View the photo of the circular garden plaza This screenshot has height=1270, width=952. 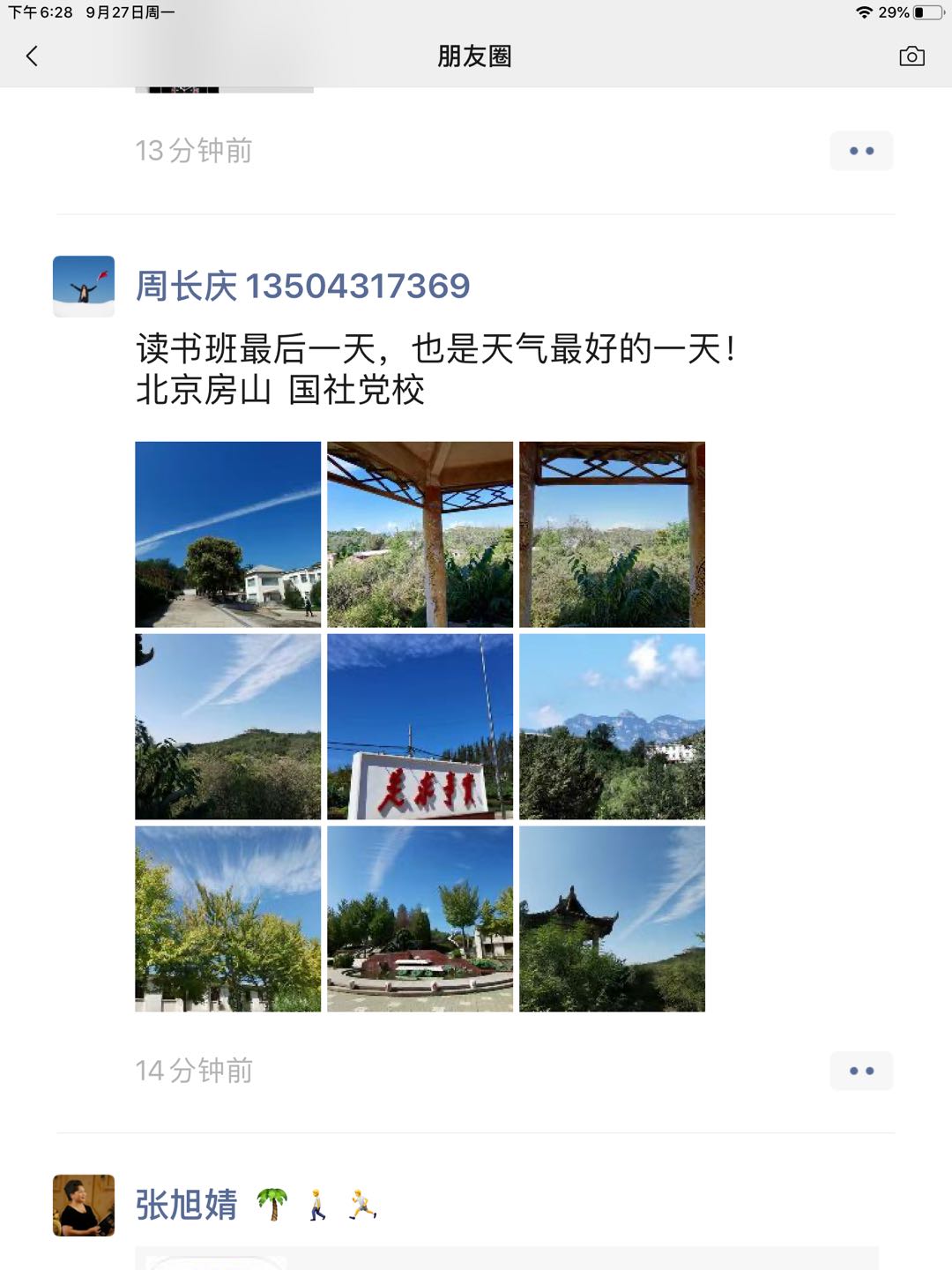[x=420, y=919]
